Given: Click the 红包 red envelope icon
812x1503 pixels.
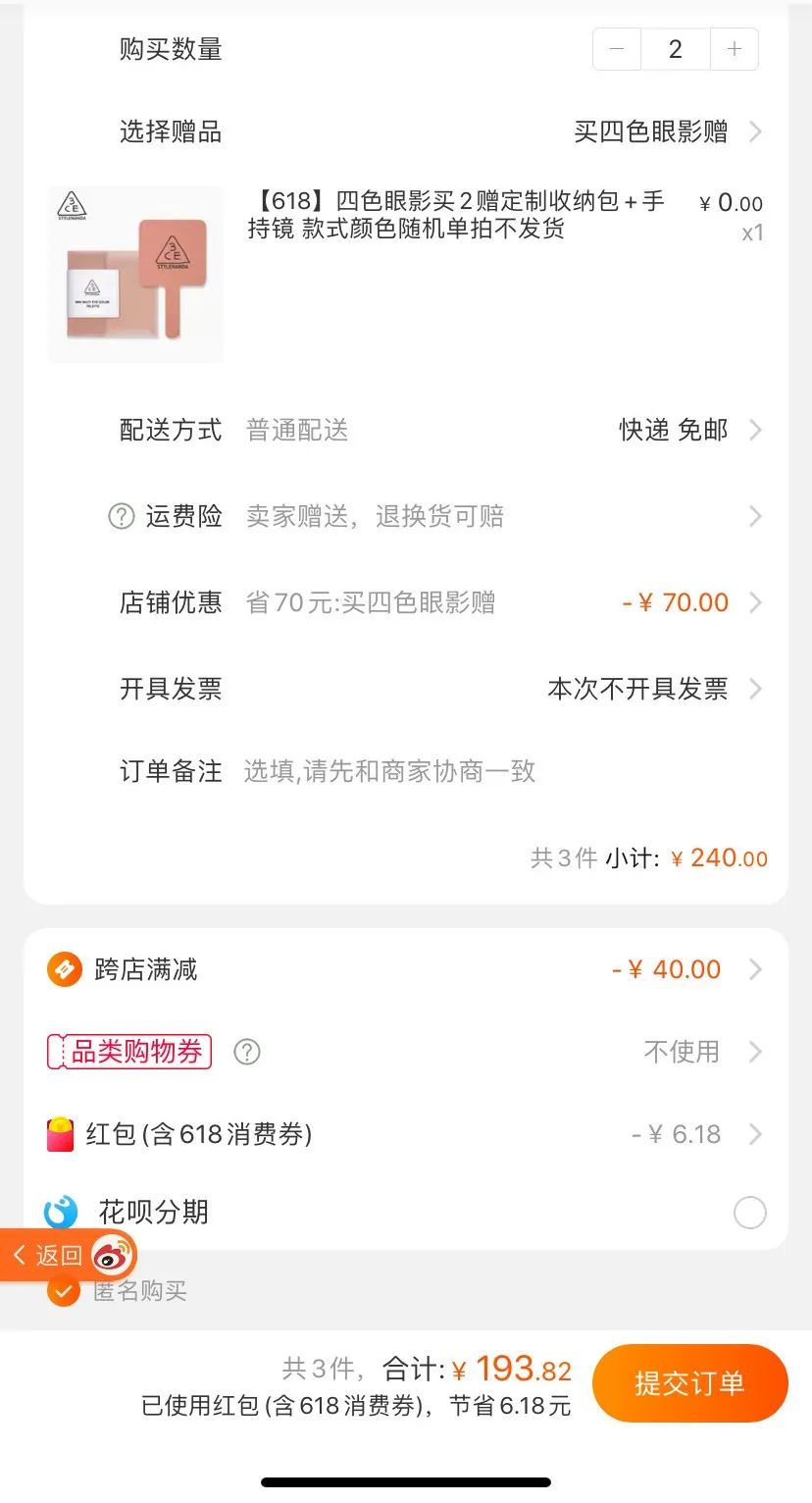Looking at the screenshot, I should 61,1134.
